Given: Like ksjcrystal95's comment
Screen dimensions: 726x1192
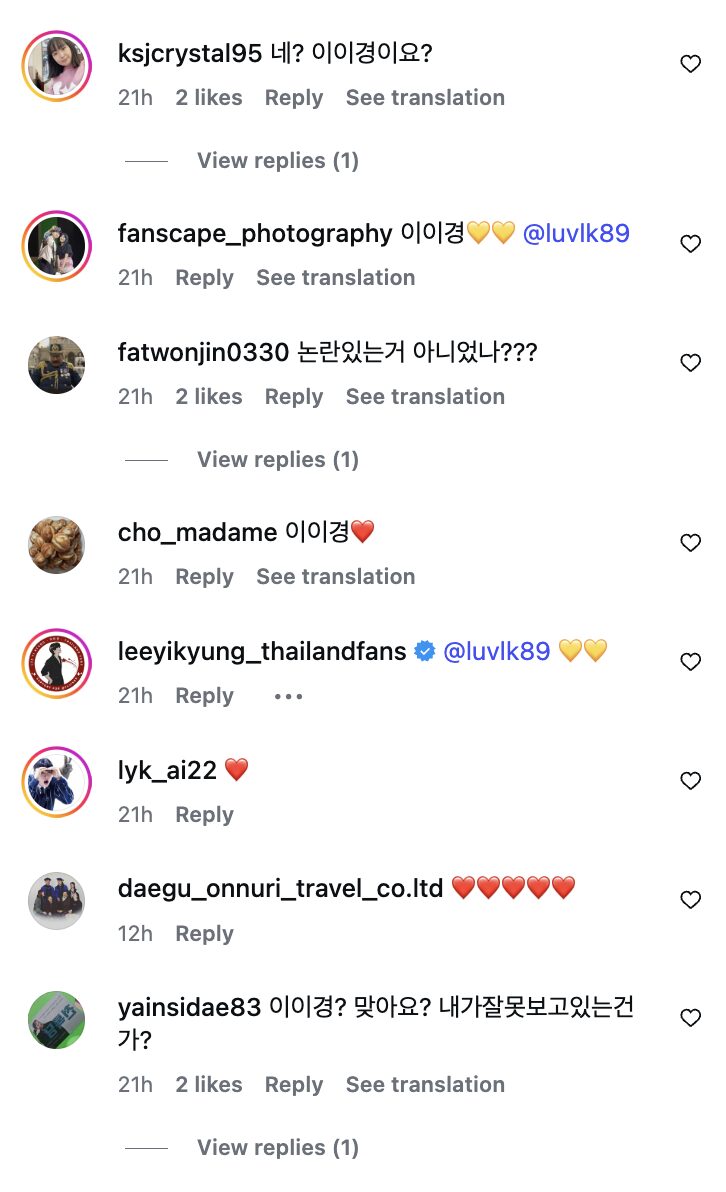Looking at the screenshot, I should coord(690,64).
